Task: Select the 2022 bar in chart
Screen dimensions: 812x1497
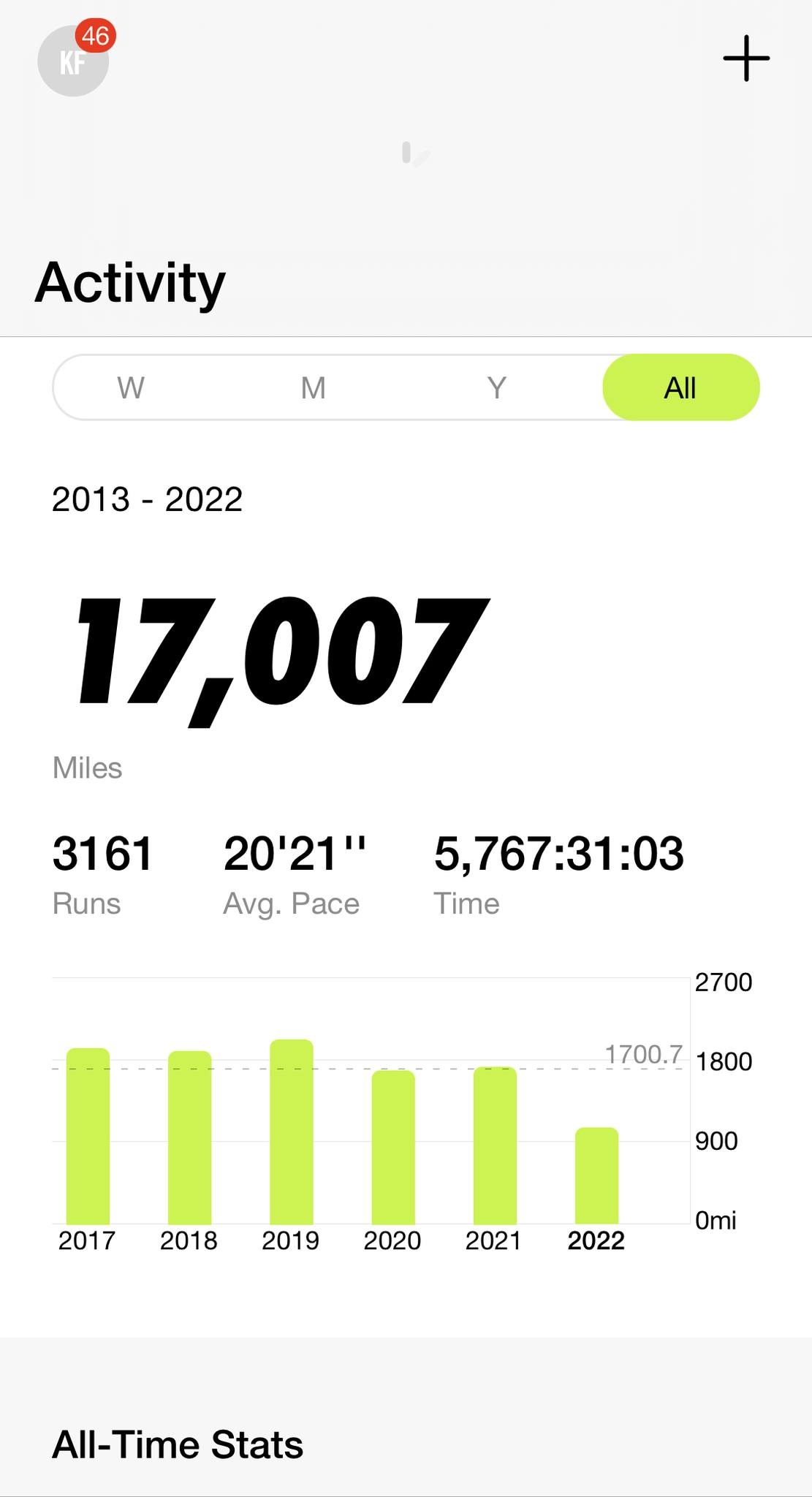Action: (596, 1176)
